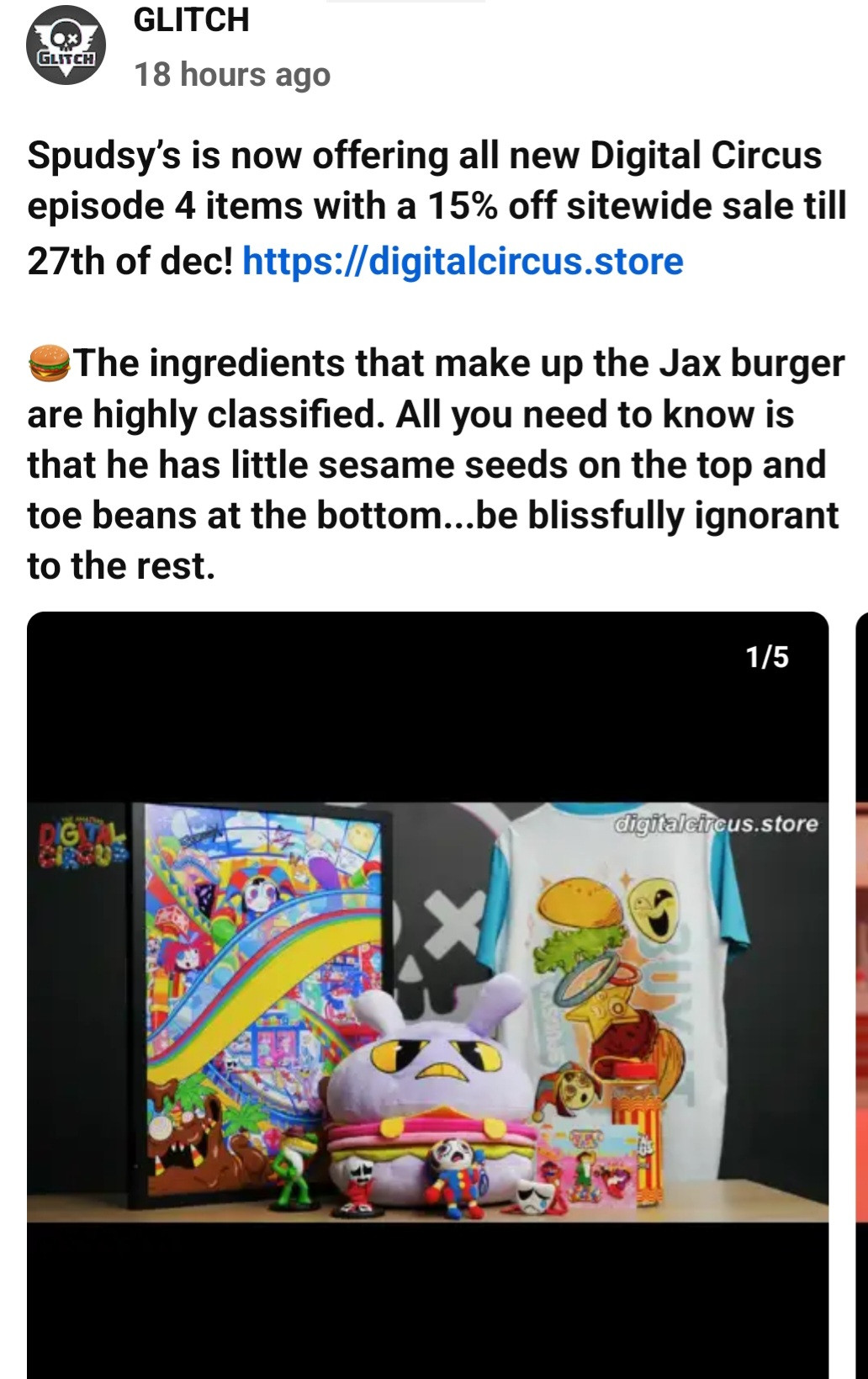This screenshot has height=1379, width=868.
Task: Open the digitalcircus.store link
Action: pos(462,261)
